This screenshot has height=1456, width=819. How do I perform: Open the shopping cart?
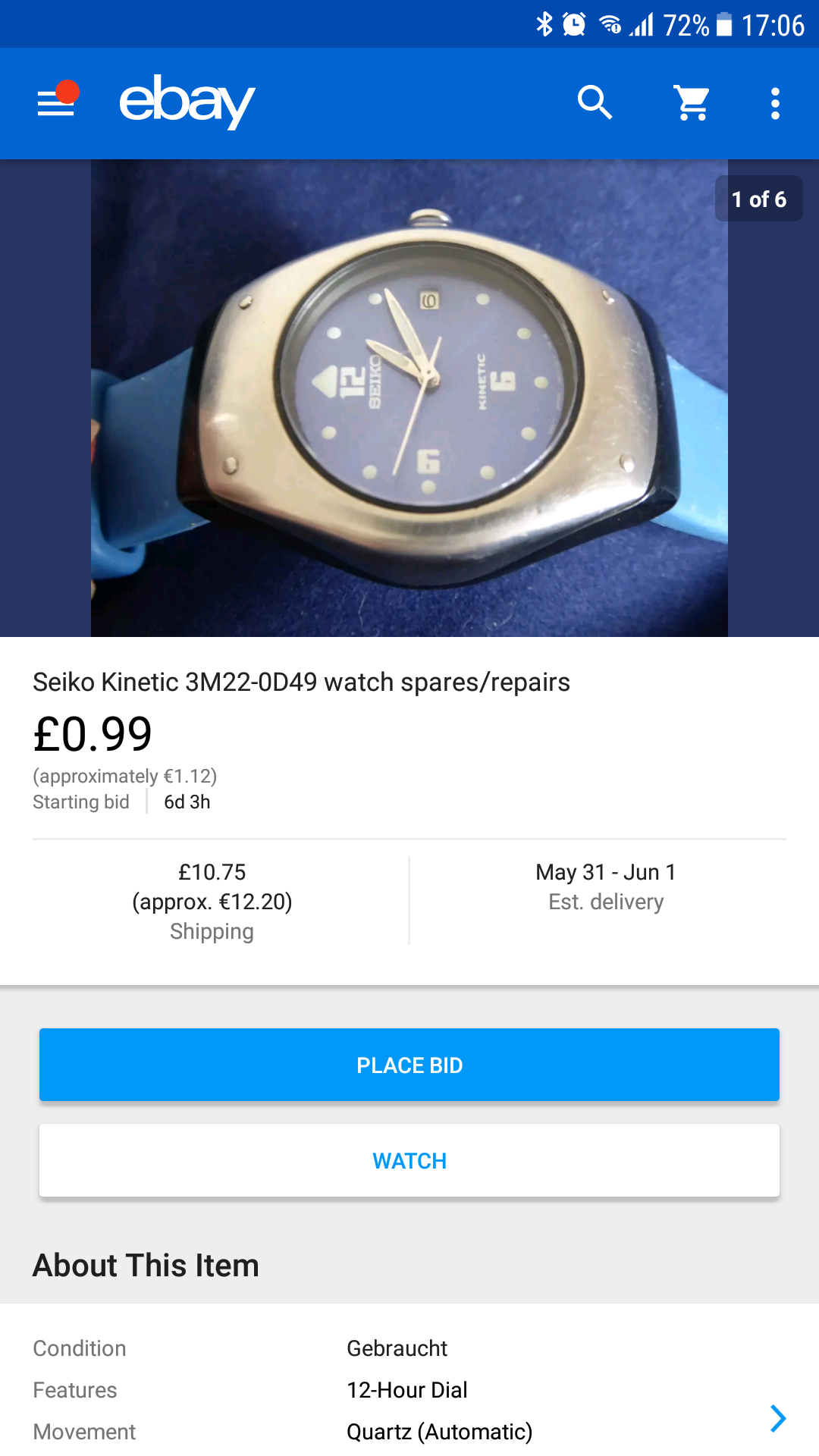(692, 103)
